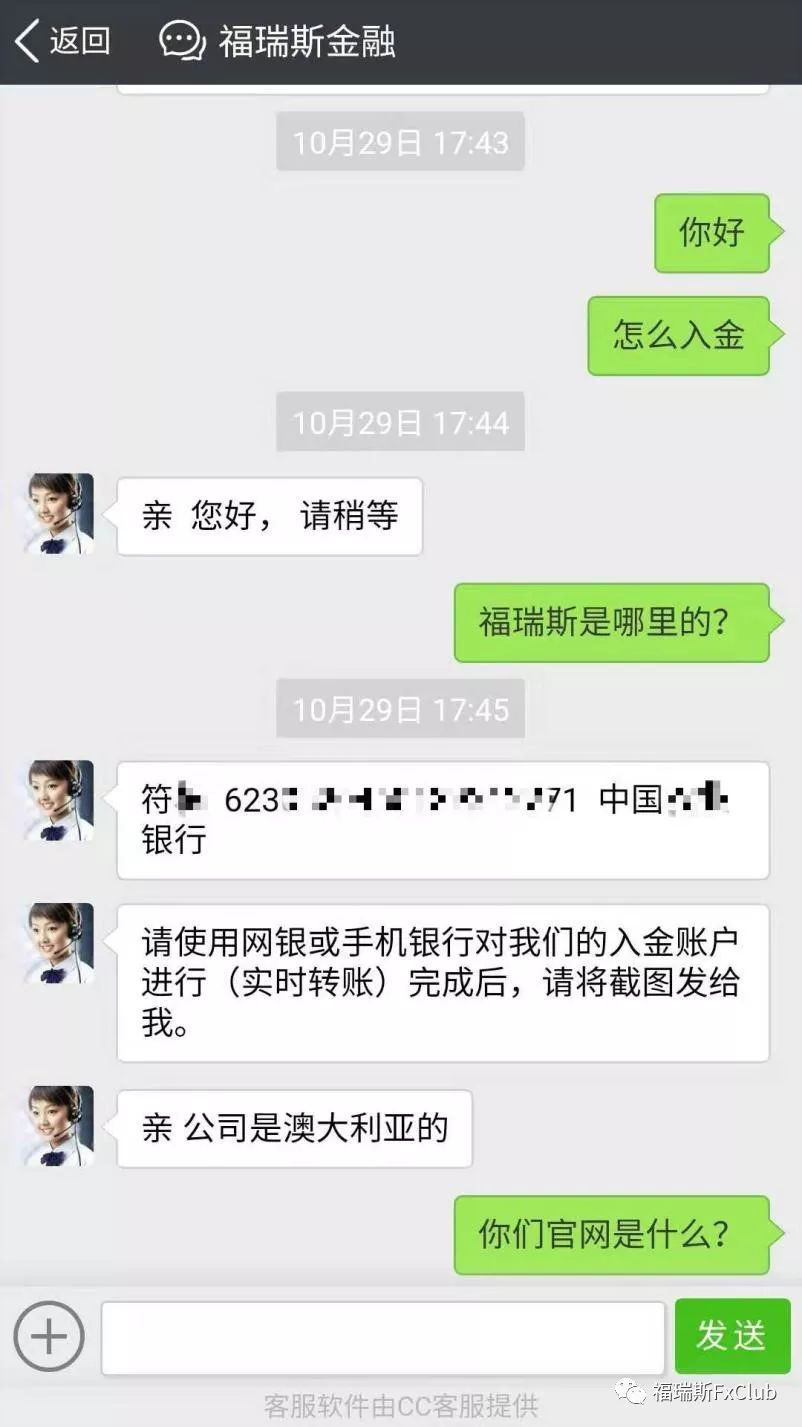This screenshot has width=802, height=1427.
Task: Tap the 福瑞斯是哪里的 message bubble
Action: 613,622
